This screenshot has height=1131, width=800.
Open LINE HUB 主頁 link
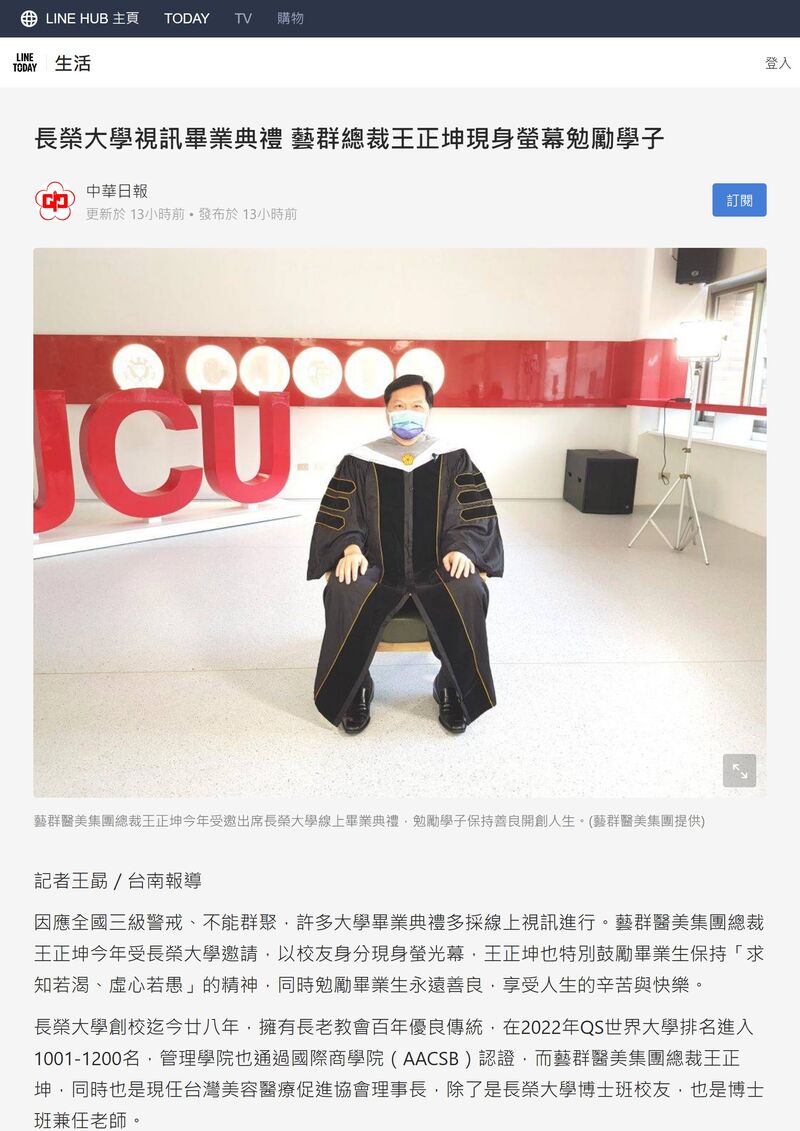coord(80,18)
